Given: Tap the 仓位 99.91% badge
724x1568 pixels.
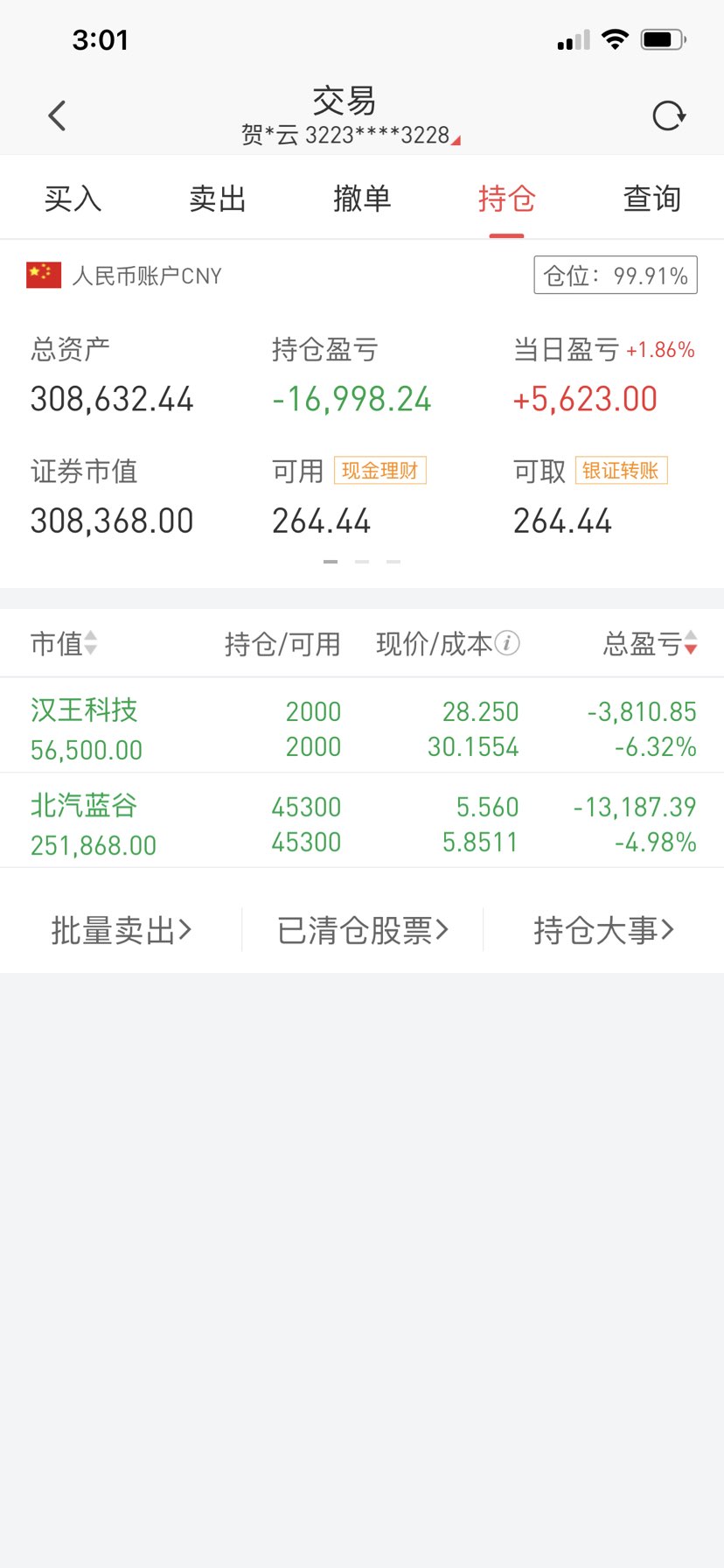Looking at the screenshot, I should [615, 276].
